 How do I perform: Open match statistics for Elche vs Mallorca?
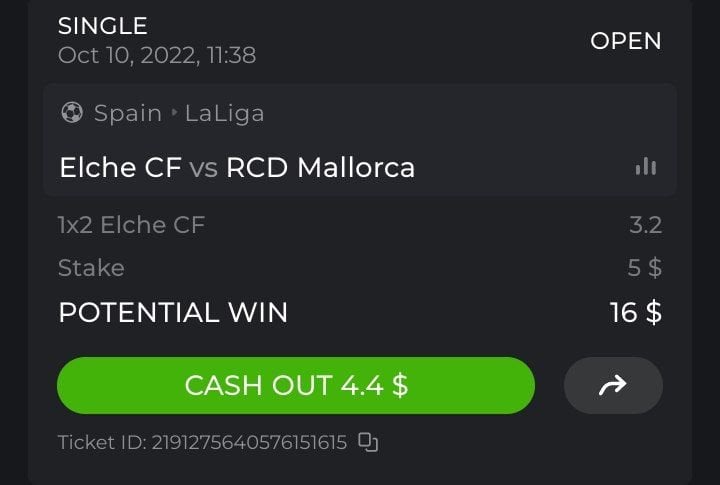pos(646,167)
